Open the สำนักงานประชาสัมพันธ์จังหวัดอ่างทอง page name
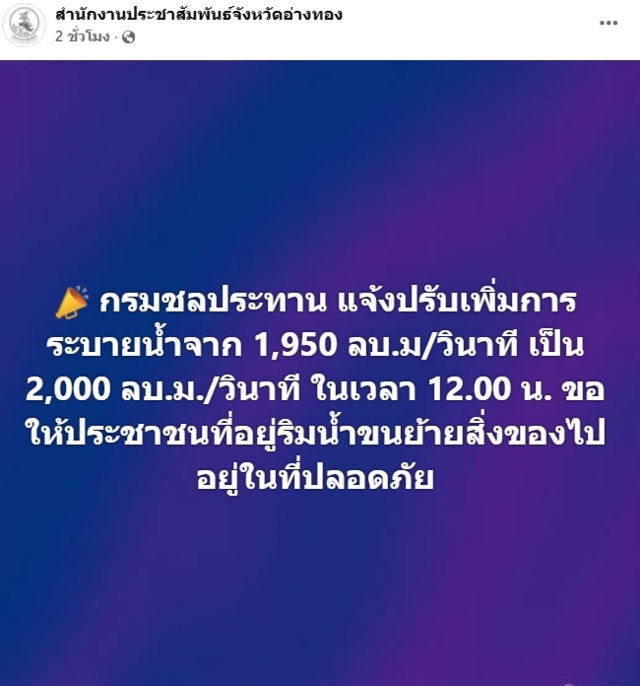Image resolution: width=640 pixels, height=686 pixels. (199, 14)
